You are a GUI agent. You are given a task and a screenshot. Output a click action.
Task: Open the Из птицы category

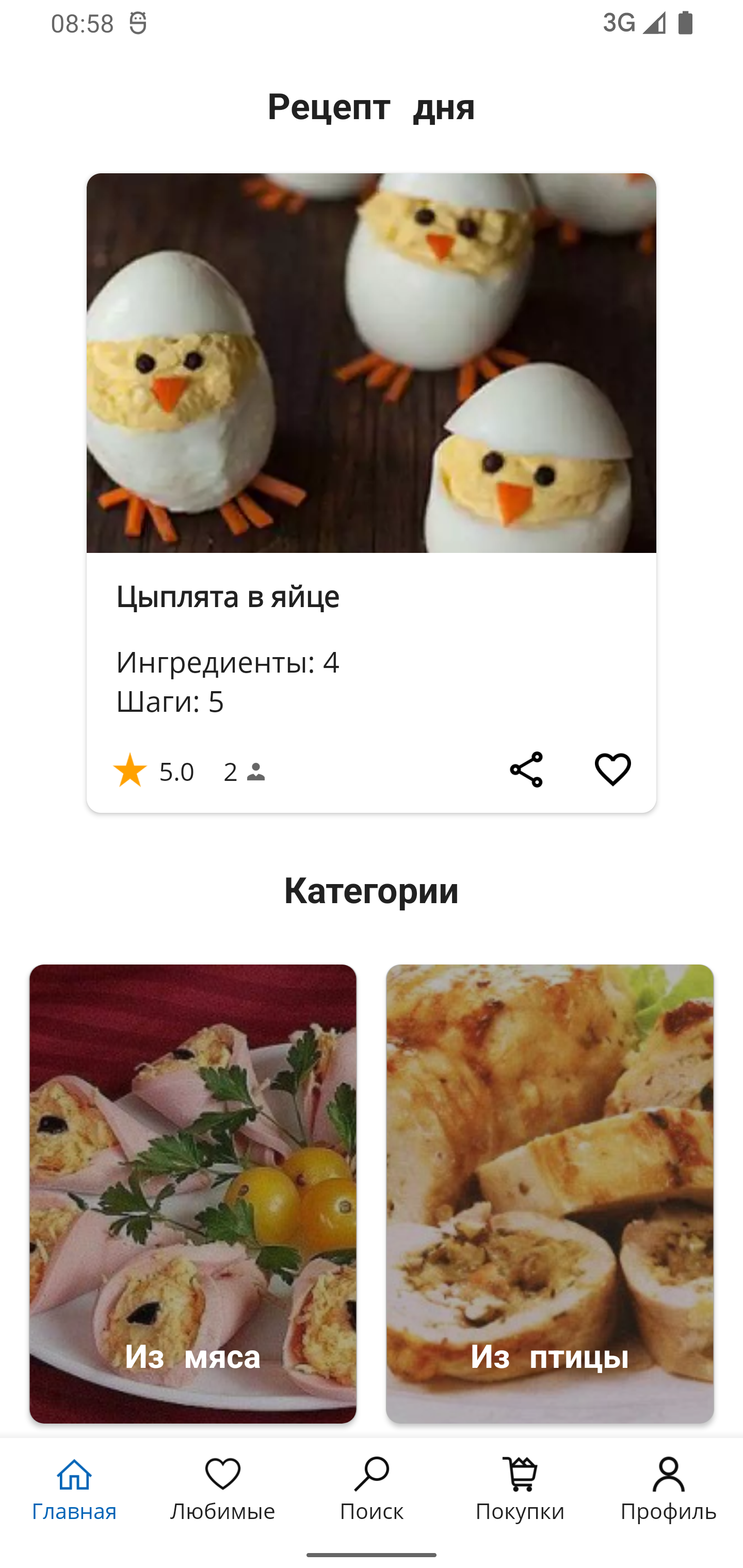click(550, 1193)
